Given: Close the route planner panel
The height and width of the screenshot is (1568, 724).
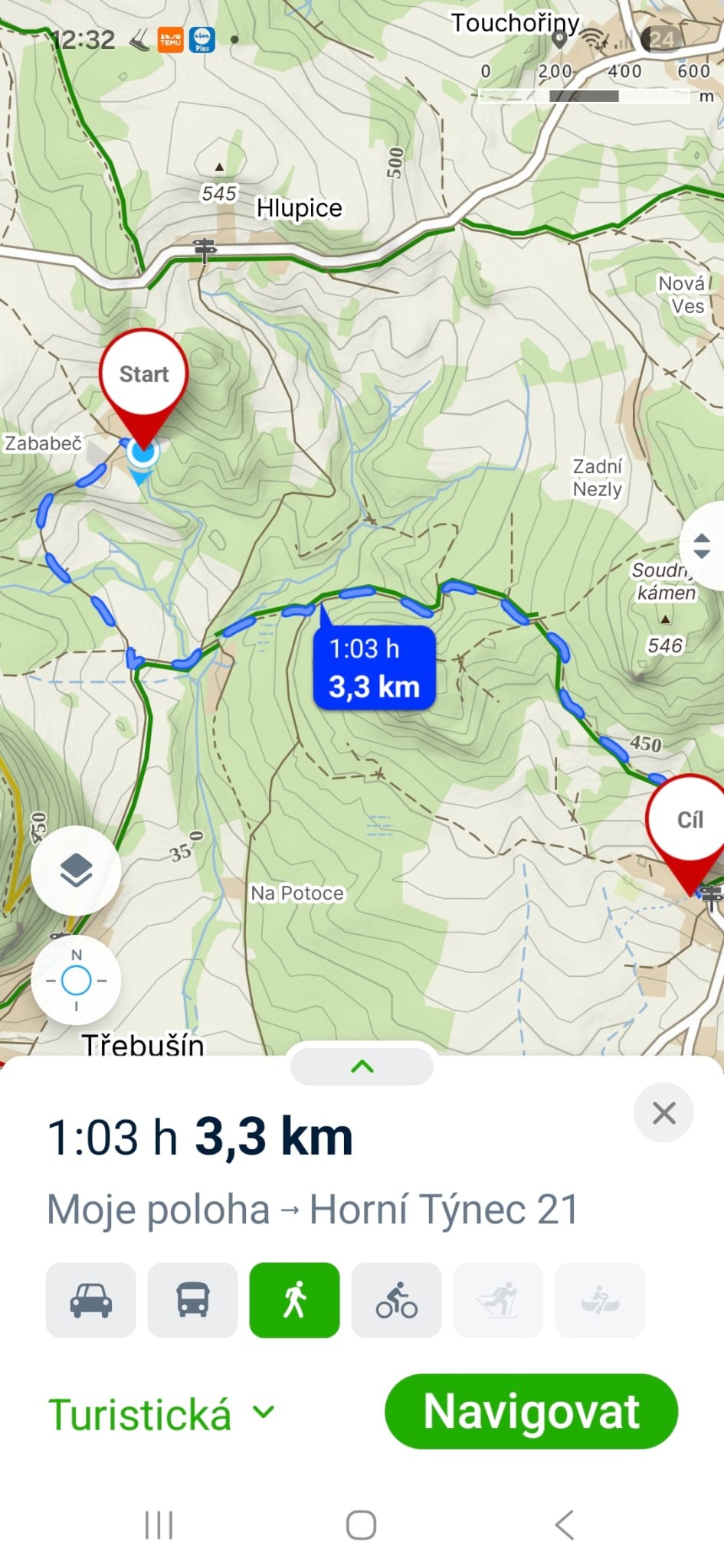Looking at the screenshot, I should point(663,1112).
